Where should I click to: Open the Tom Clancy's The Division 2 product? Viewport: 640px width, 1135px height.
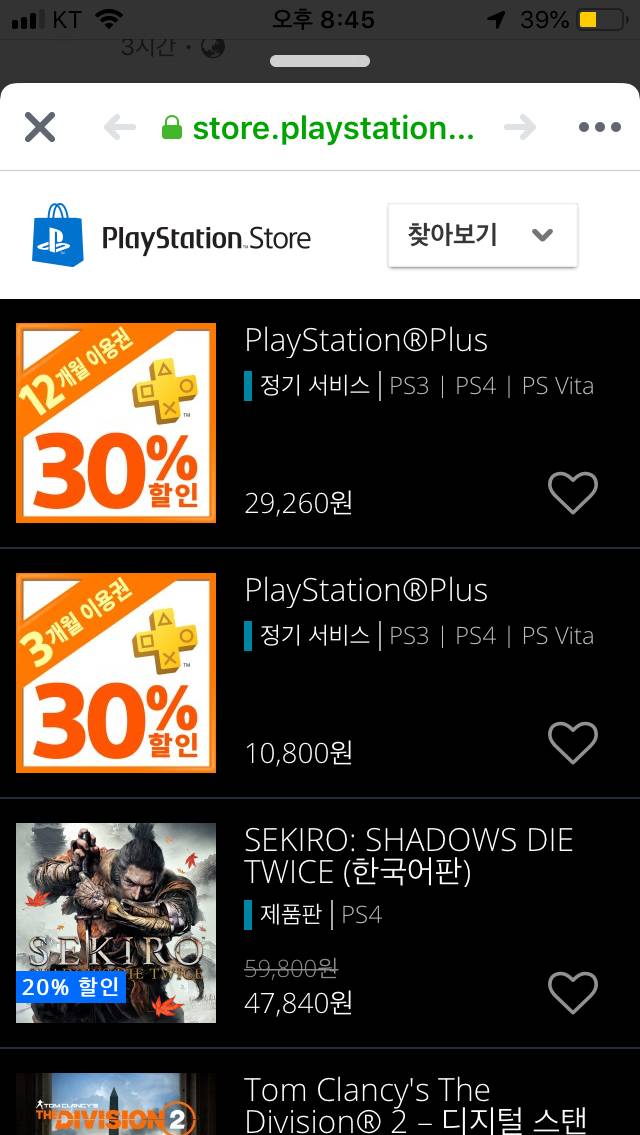tap(416, 1104)
